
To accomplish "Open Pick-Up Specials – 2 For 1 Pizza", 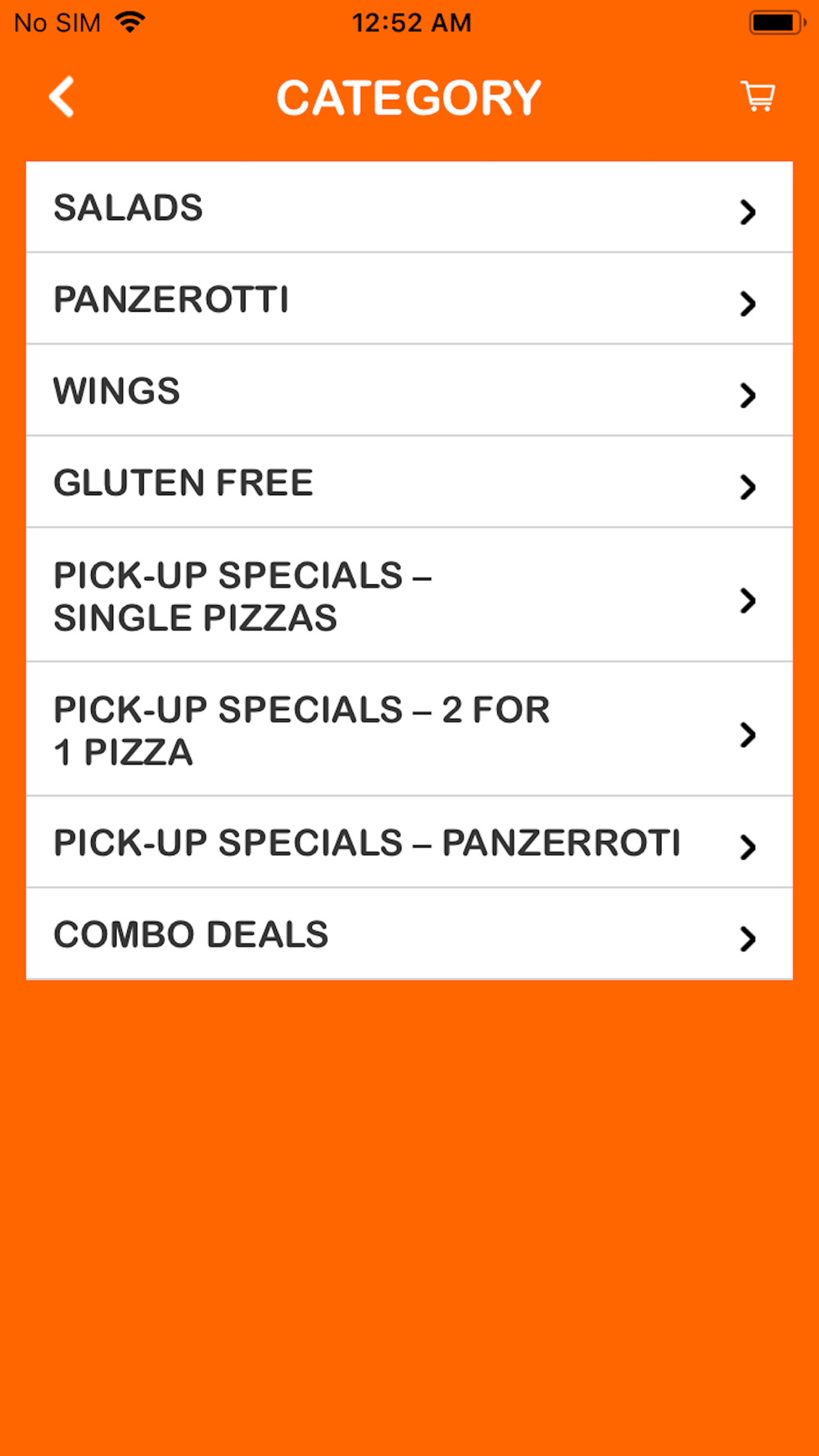I will [x=409, y=730].
